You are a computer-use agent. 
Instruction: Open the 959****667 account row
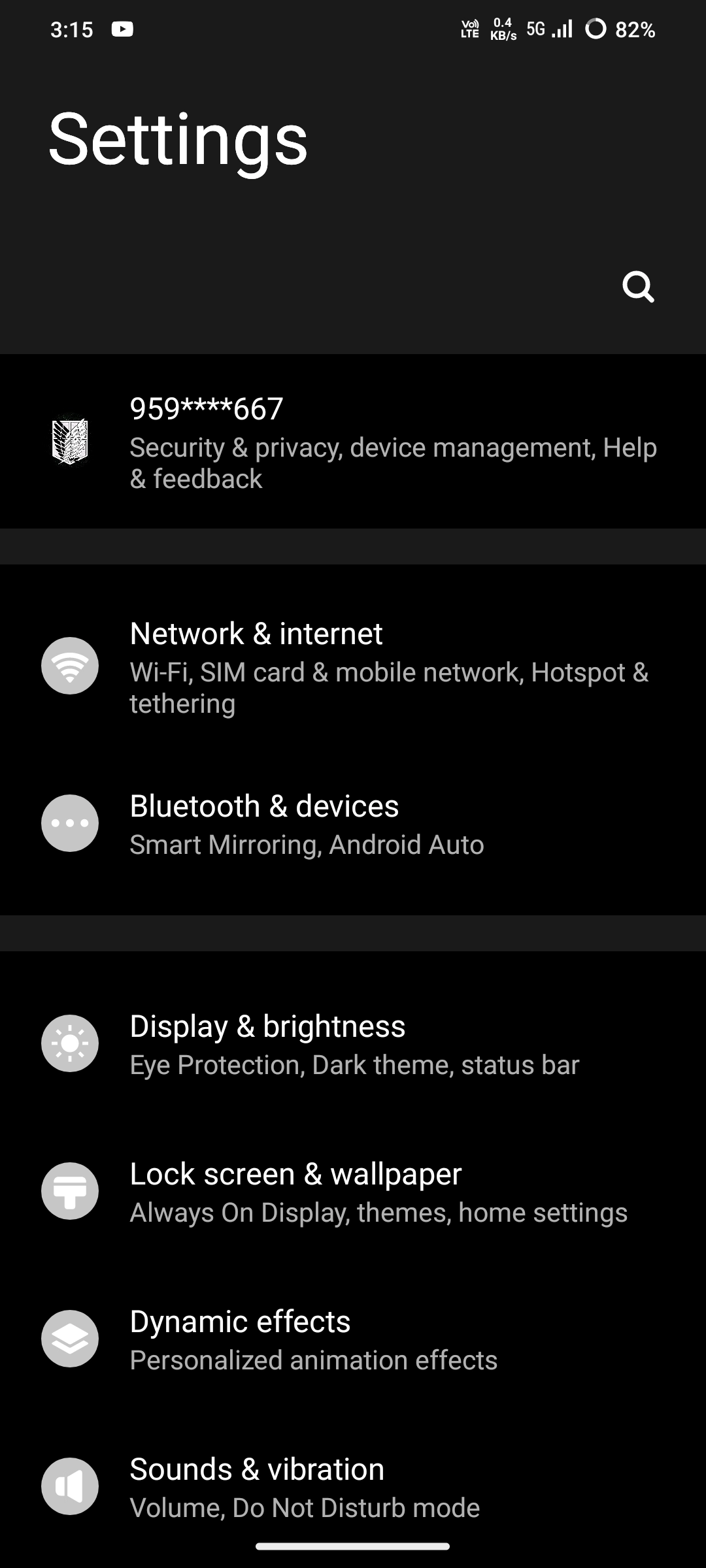[353, 442]
